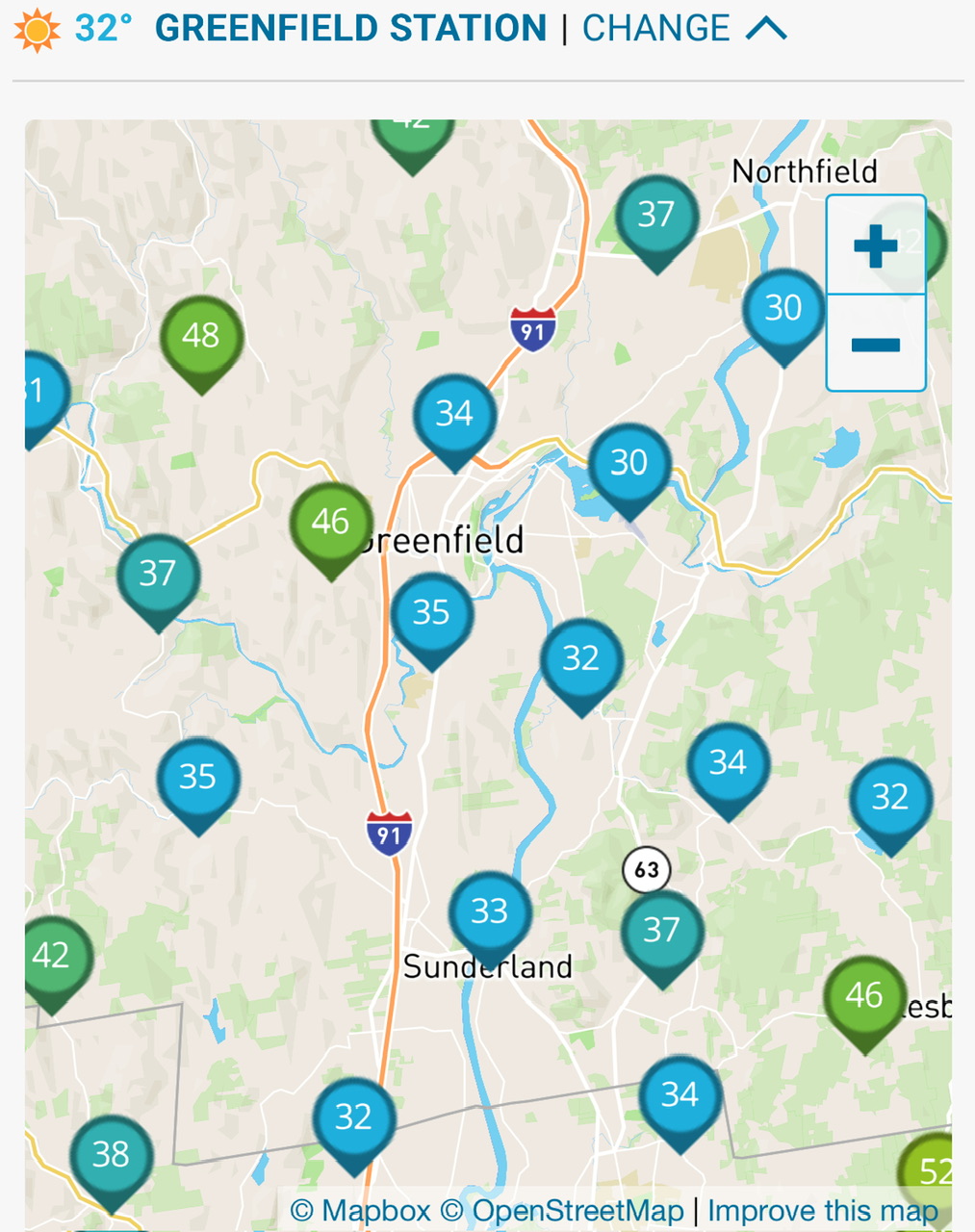The width and height of the screenshot is (975, 1232).
Task: Zoom out of the map
Action: [x=876, y=344]
